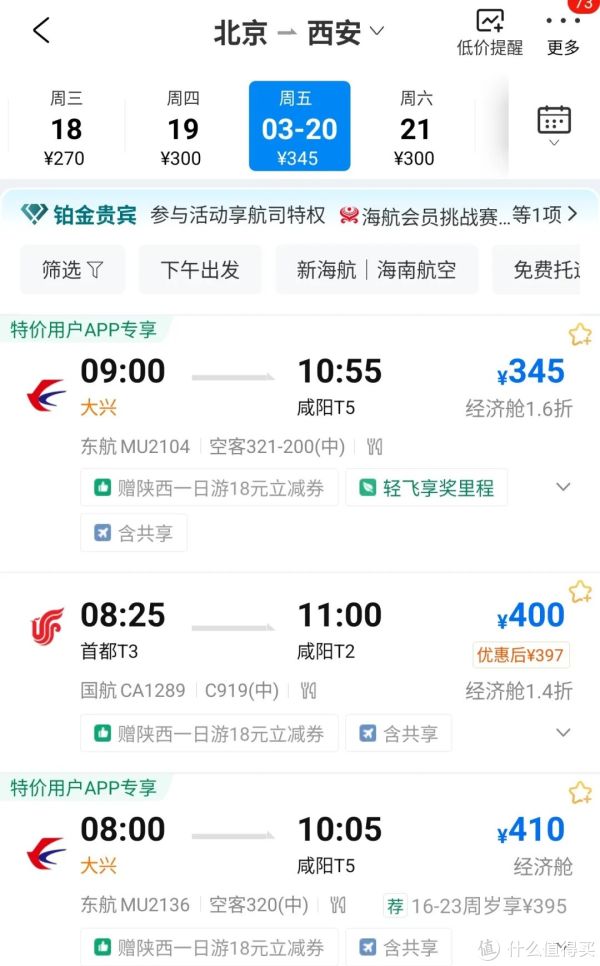Select Wednesday the 18th at ¥270

coord(67,127)
